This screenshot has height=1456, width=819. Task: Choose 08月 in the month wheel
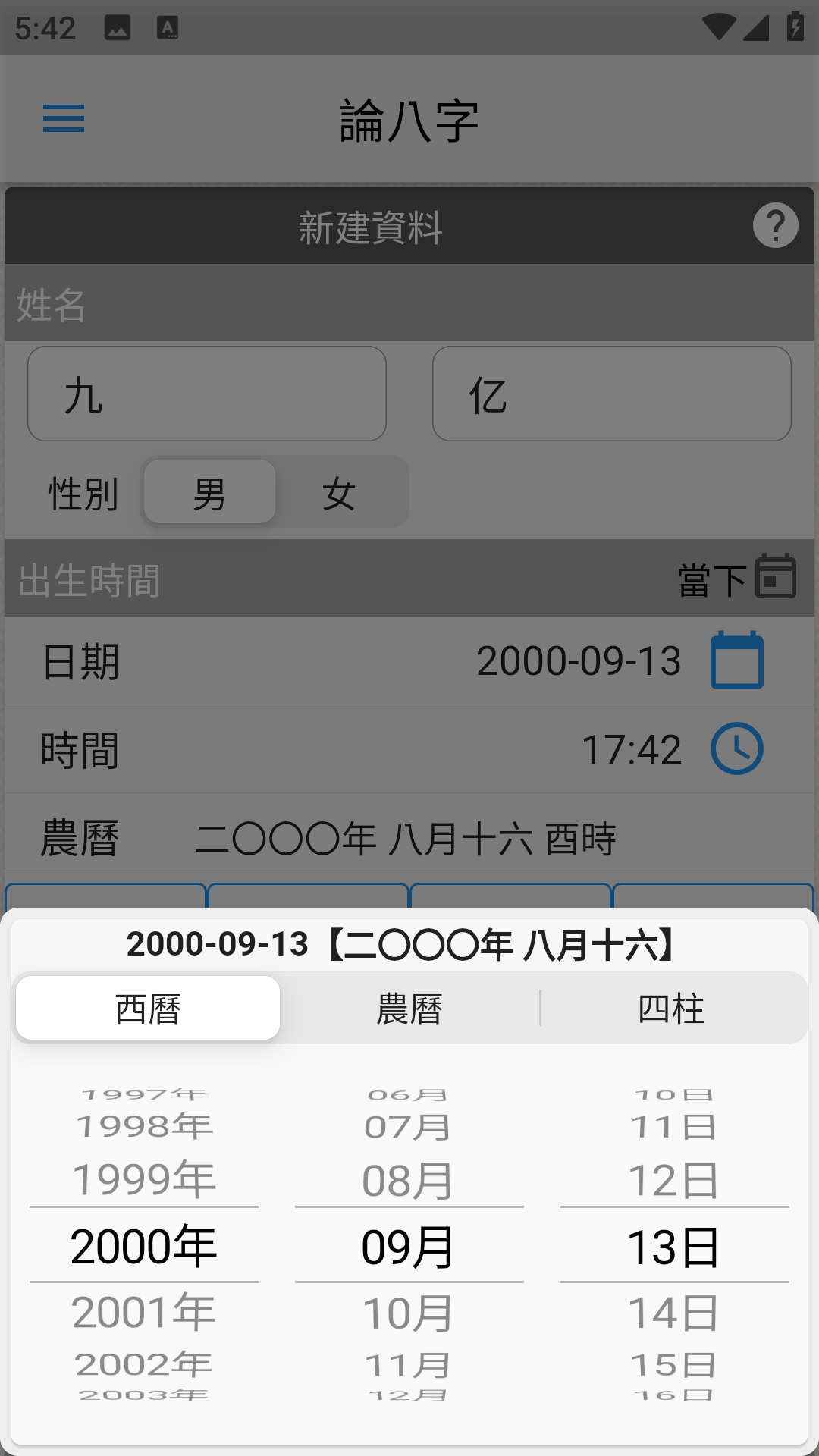coord(409,1180)
